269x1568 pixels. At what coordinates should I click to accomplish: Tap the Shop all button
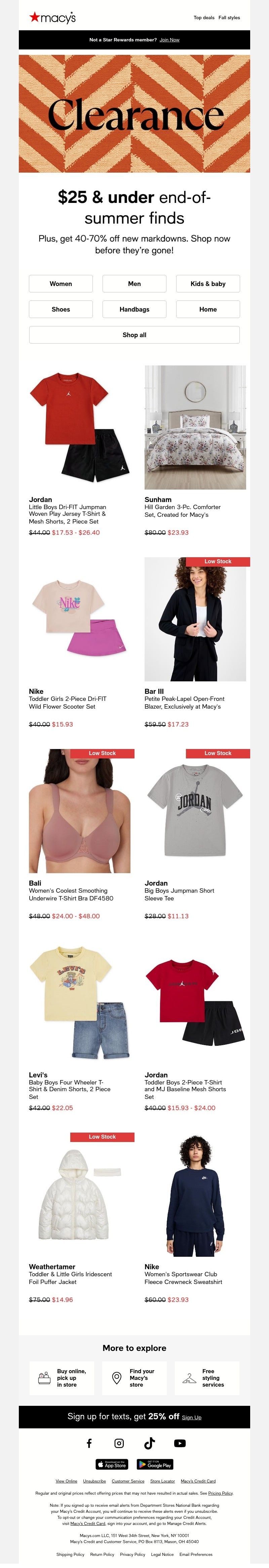point(134,335)
